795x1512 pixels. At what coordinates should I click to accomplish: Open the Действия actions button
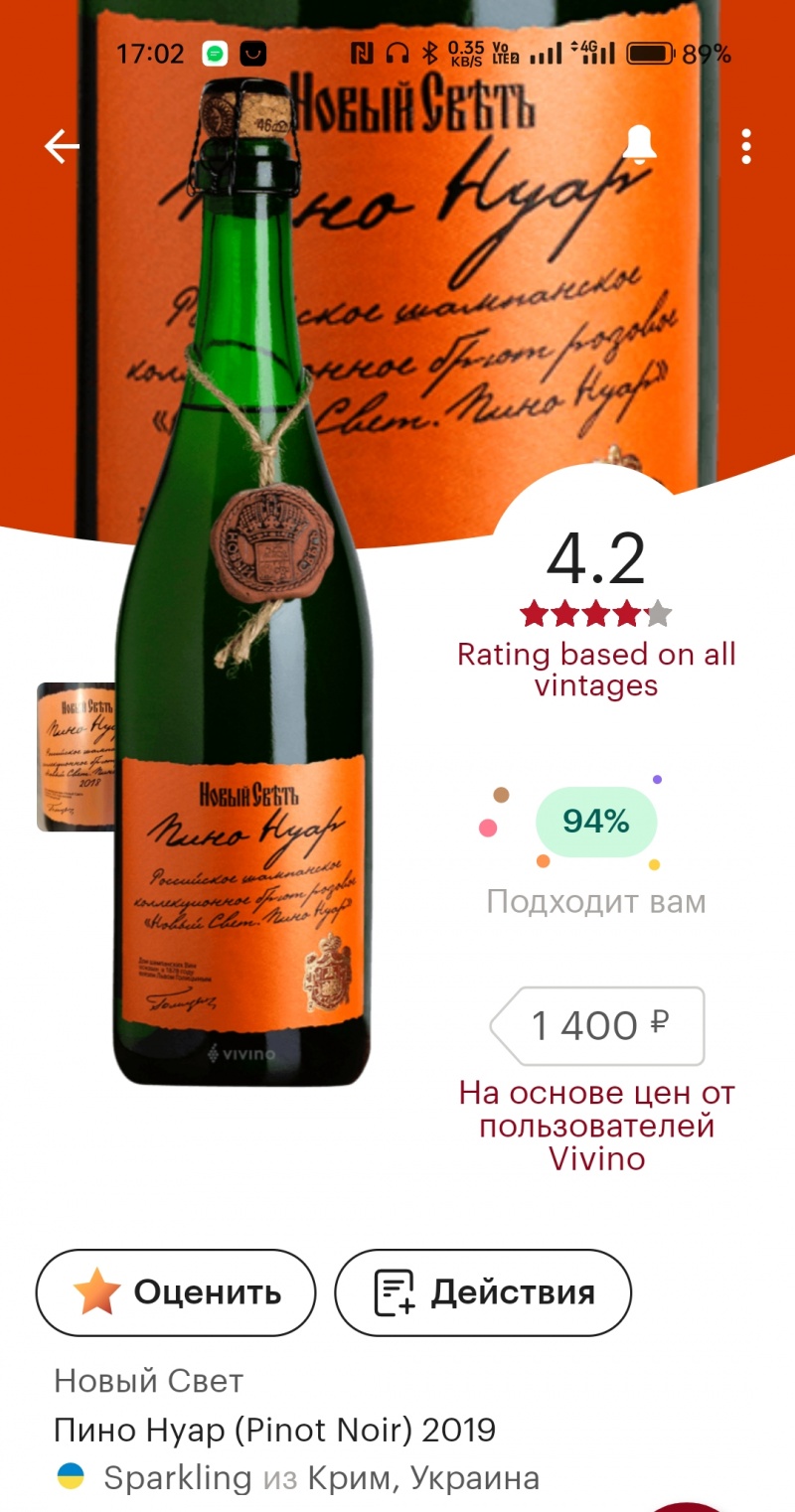click(483, 1292)
